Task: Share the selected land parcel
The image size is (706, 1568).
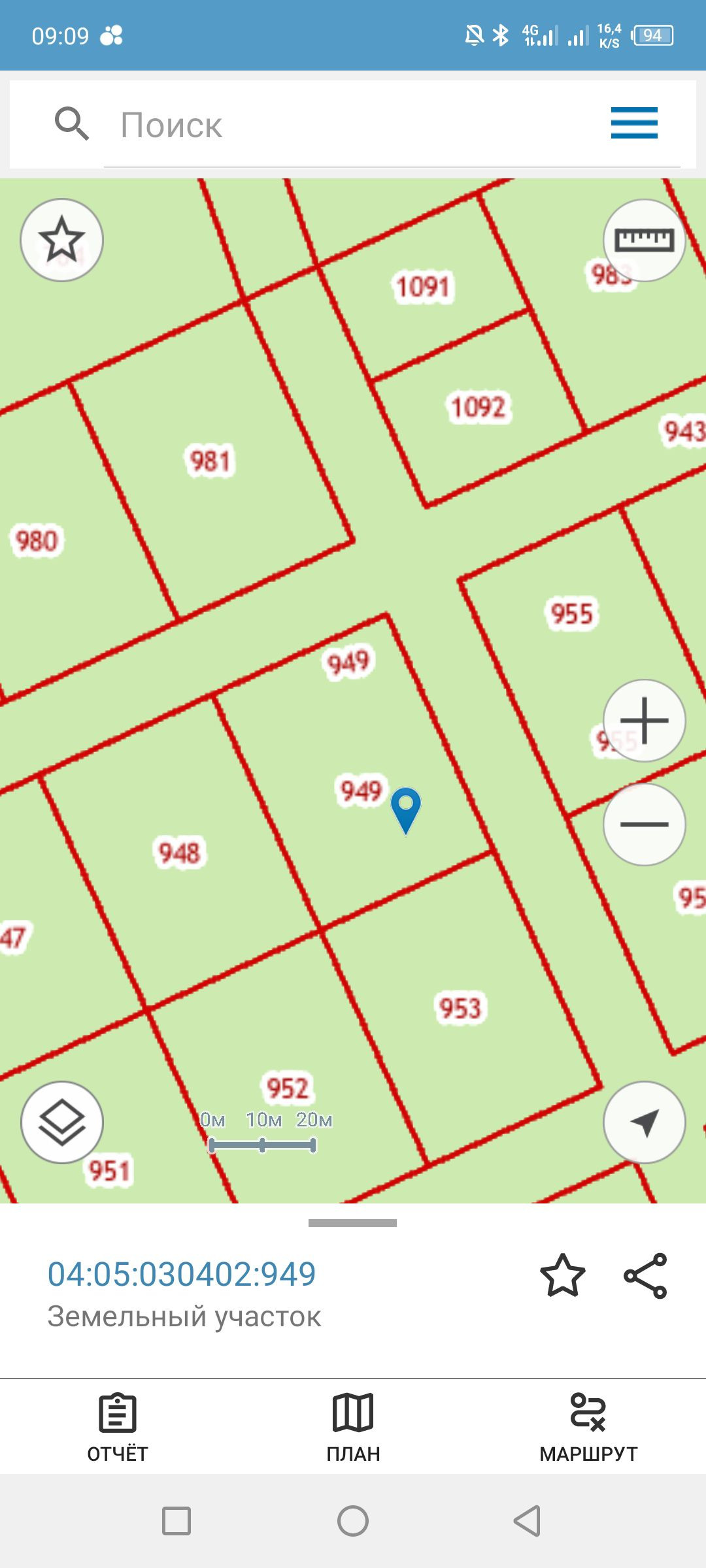Action: [645, 1275]
